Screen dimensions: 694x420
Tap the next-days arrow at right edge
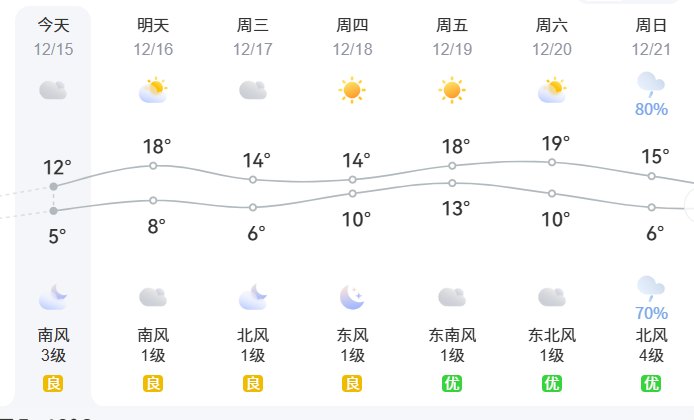689,206
